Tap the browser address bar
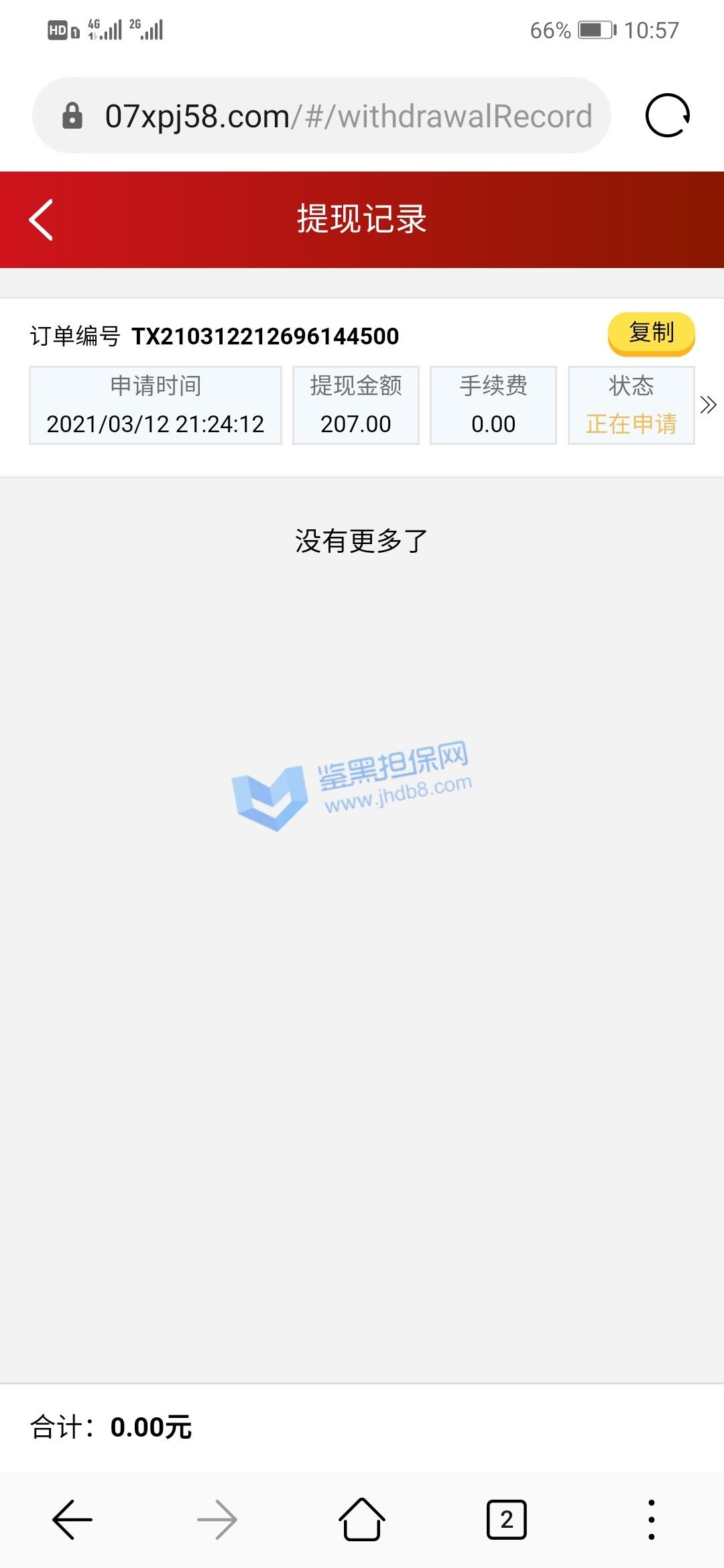The width and height of the screenshot is (724, 1568). [322, 115]
